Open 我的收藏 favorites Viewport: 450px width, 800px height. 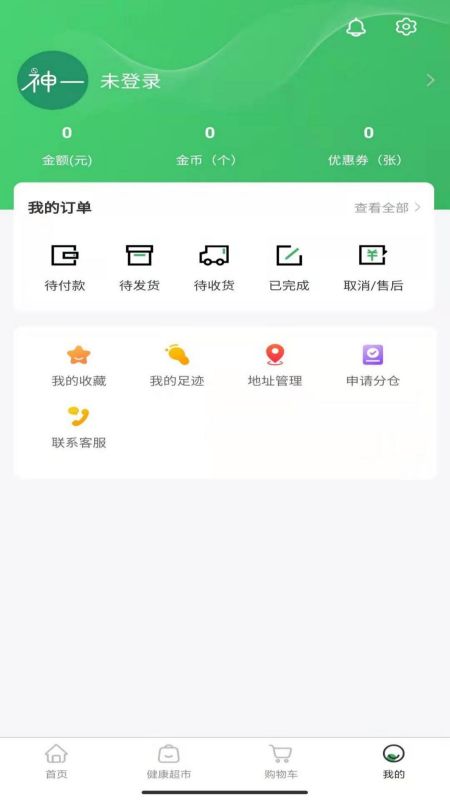tap(79, 366)
